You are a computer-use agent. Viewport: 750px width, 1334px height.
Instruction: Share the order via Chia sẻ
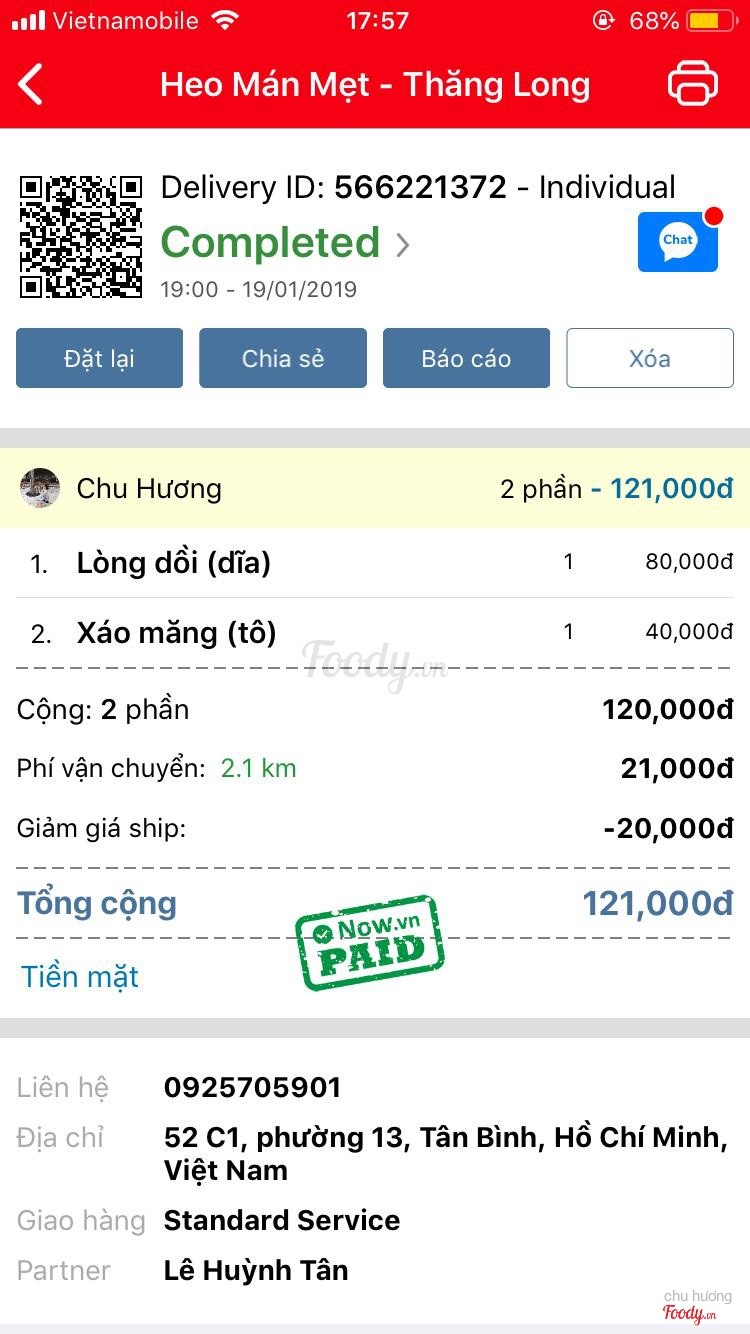tap(283, 358)
